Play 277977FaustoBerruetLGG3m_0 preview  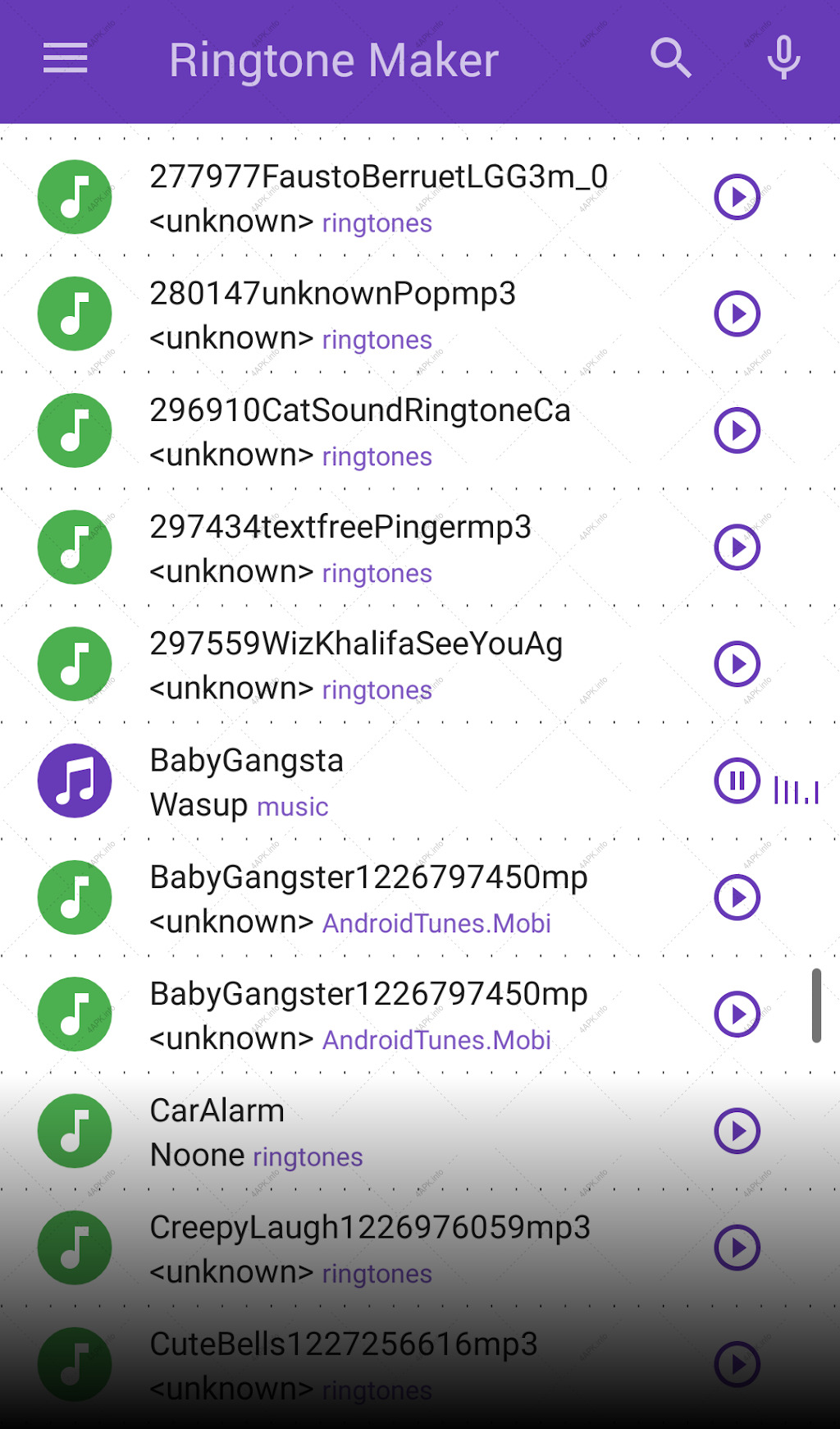[x=737, y=197]
